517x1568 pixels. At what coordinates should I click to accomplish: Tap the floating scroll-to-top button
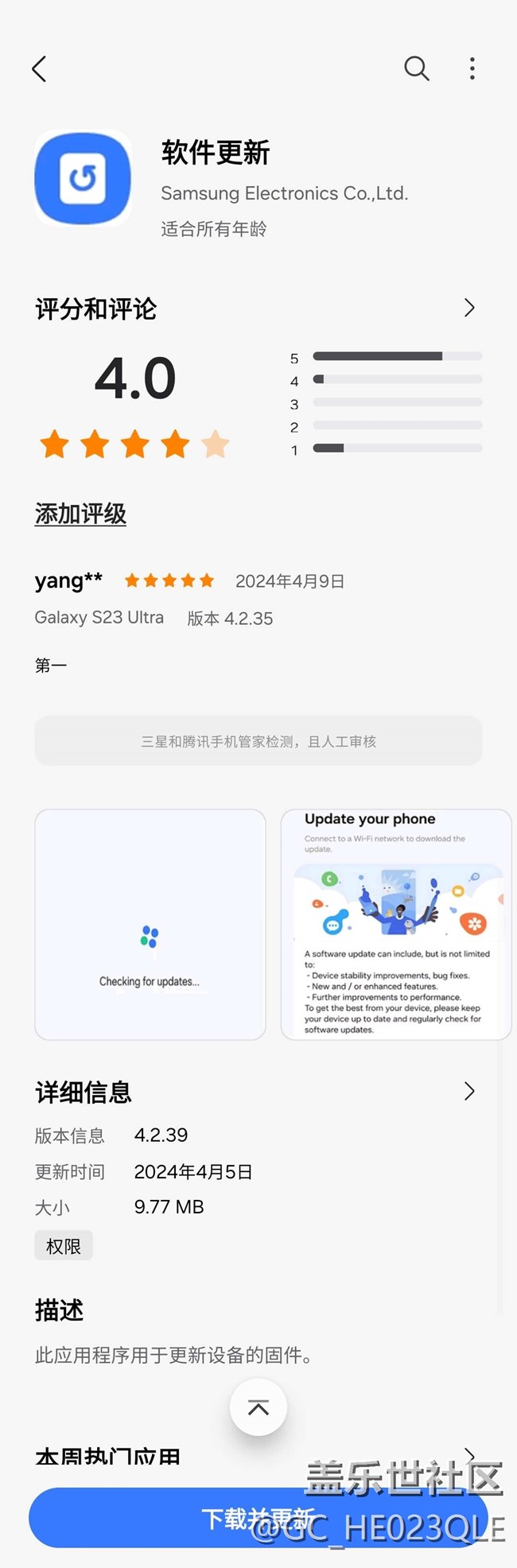tap(258, 1407)
